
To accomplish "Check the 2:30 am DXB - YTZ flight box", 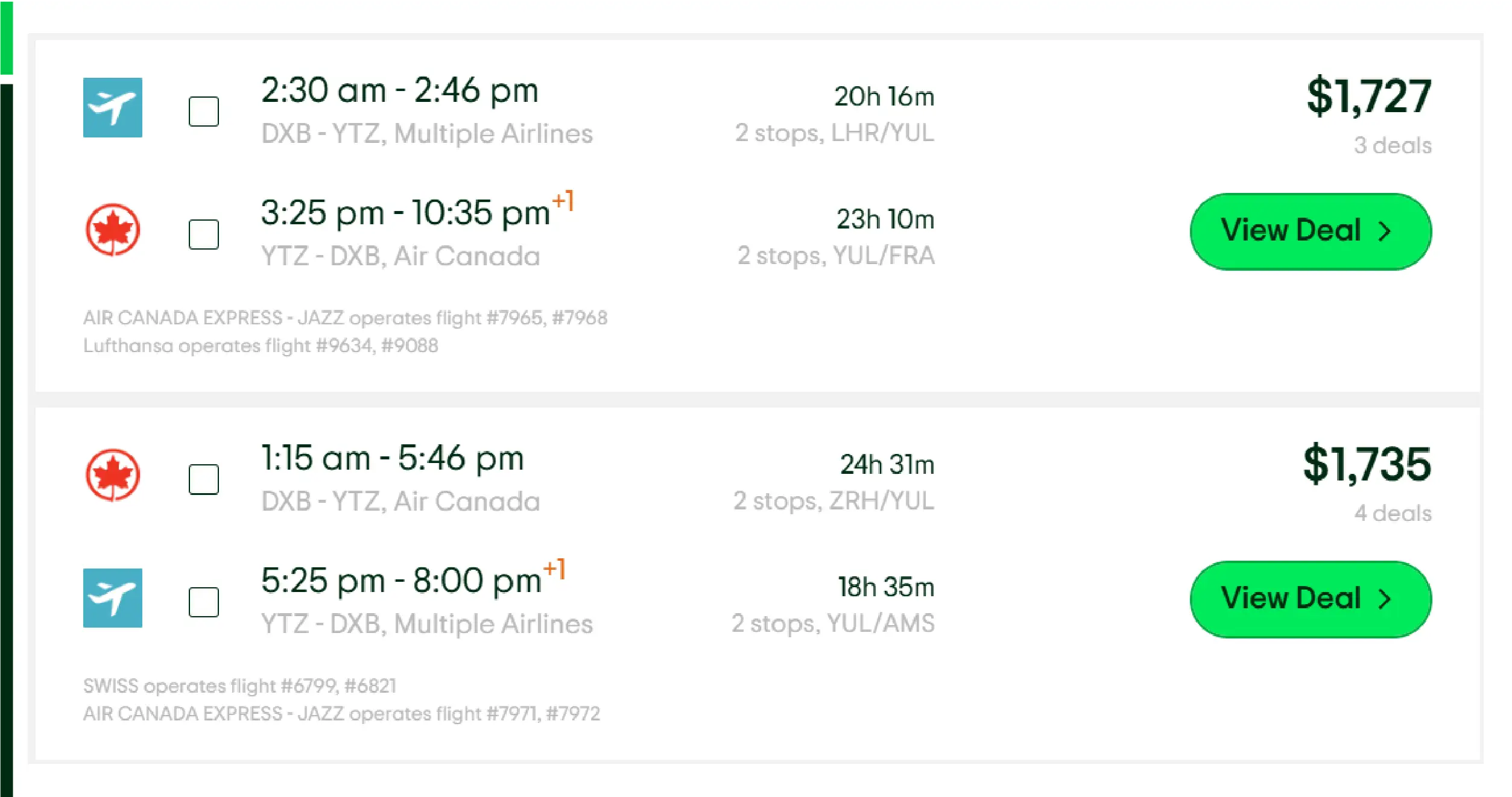I will pos(204,112).
